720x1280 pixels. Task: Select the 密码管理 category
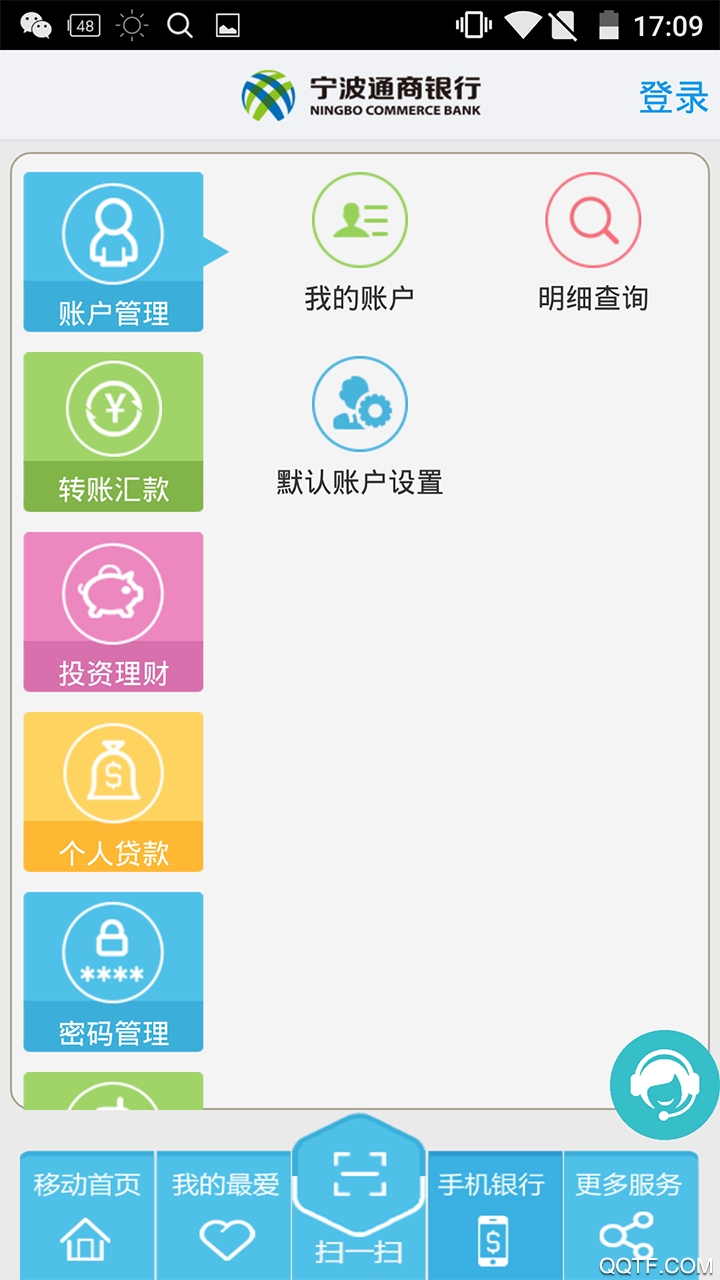[x=113, y=972]
